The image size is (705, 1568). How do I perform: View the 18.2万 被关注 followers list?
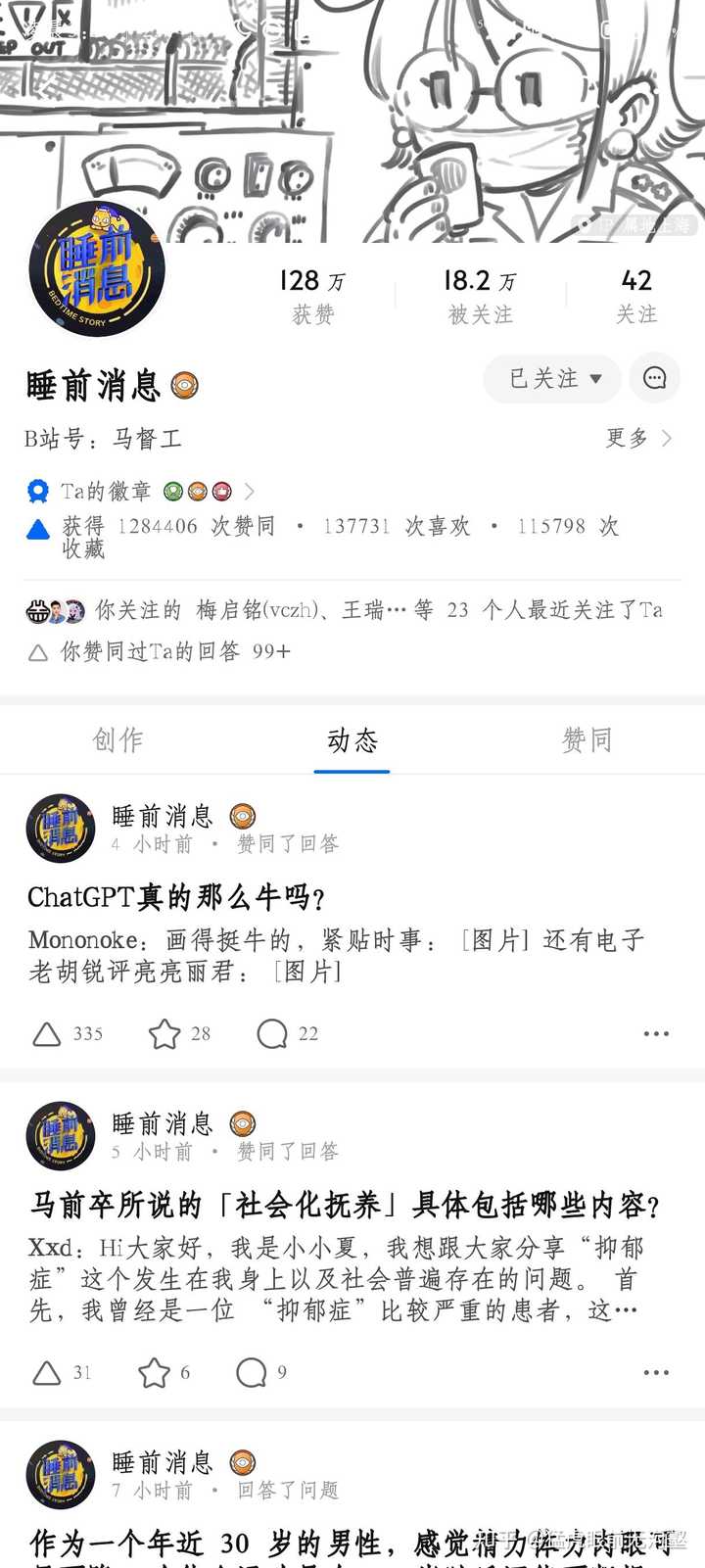coord(480,296)
